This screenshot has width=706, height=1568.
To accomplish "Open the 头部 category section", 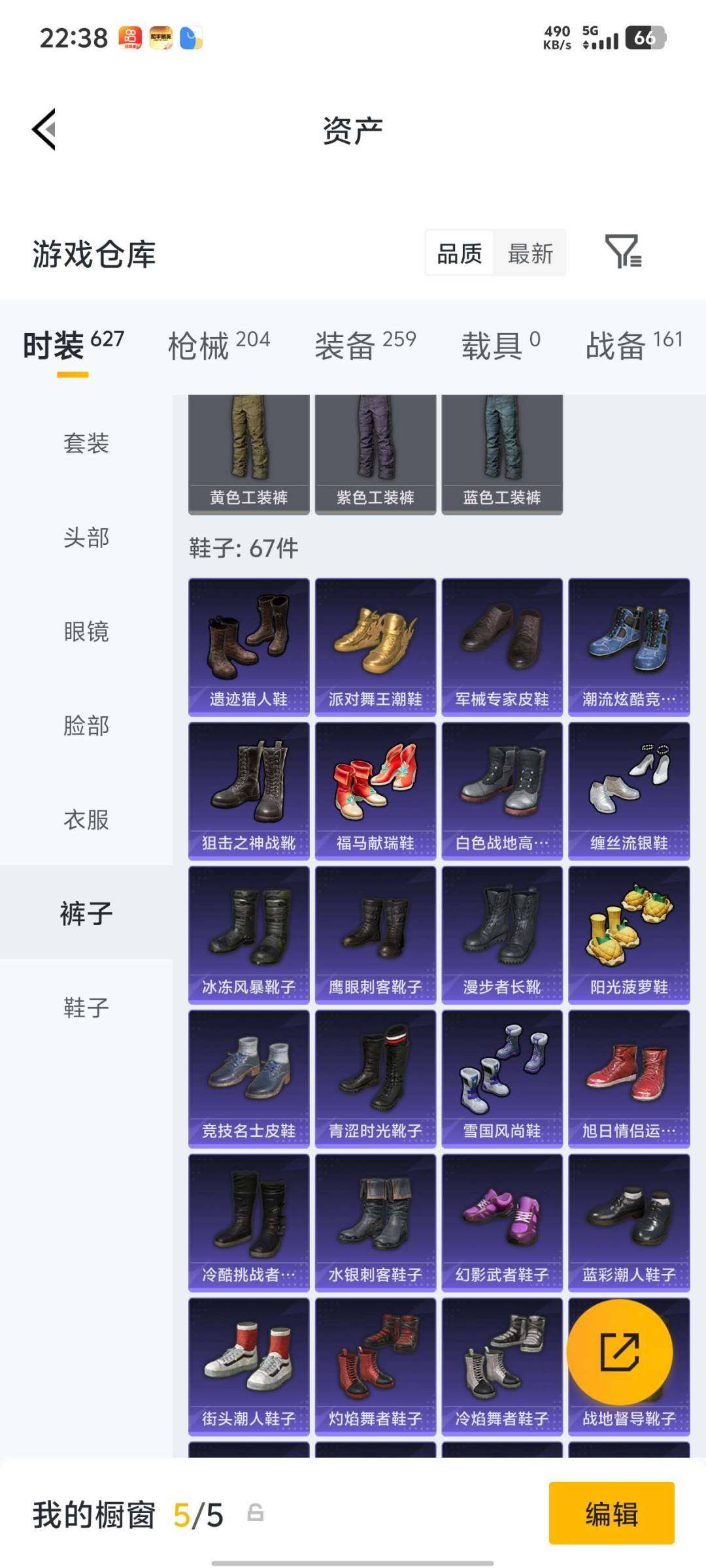I will [x=86, y=538].
